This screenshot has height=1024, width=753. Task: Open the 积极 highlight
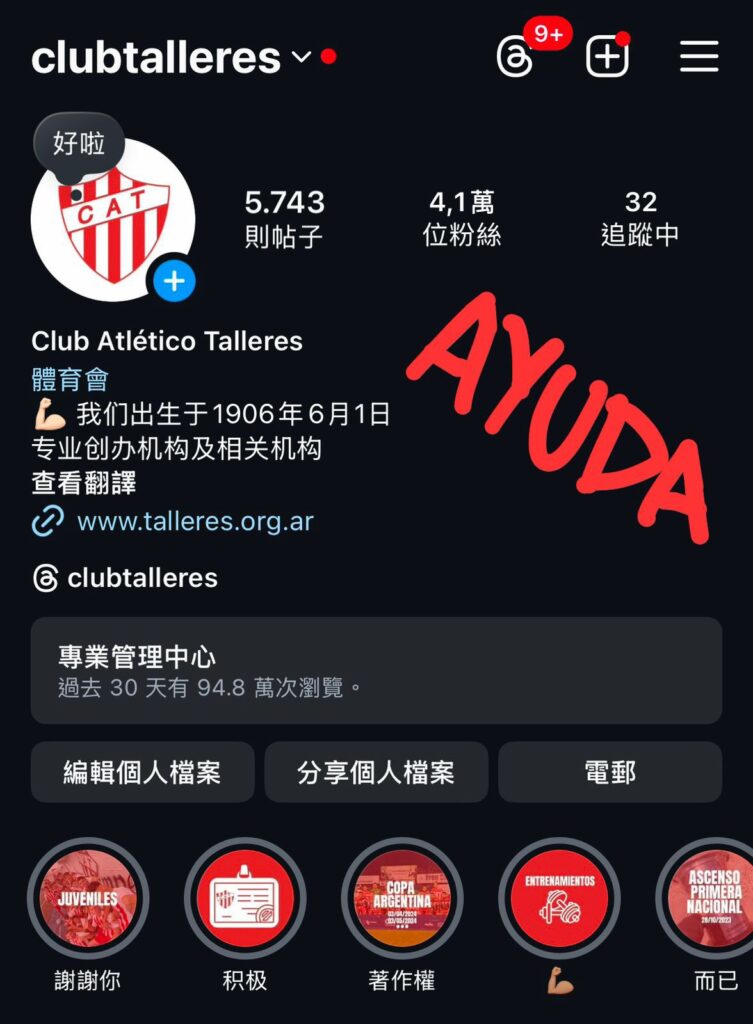click(x=244, y=898)
